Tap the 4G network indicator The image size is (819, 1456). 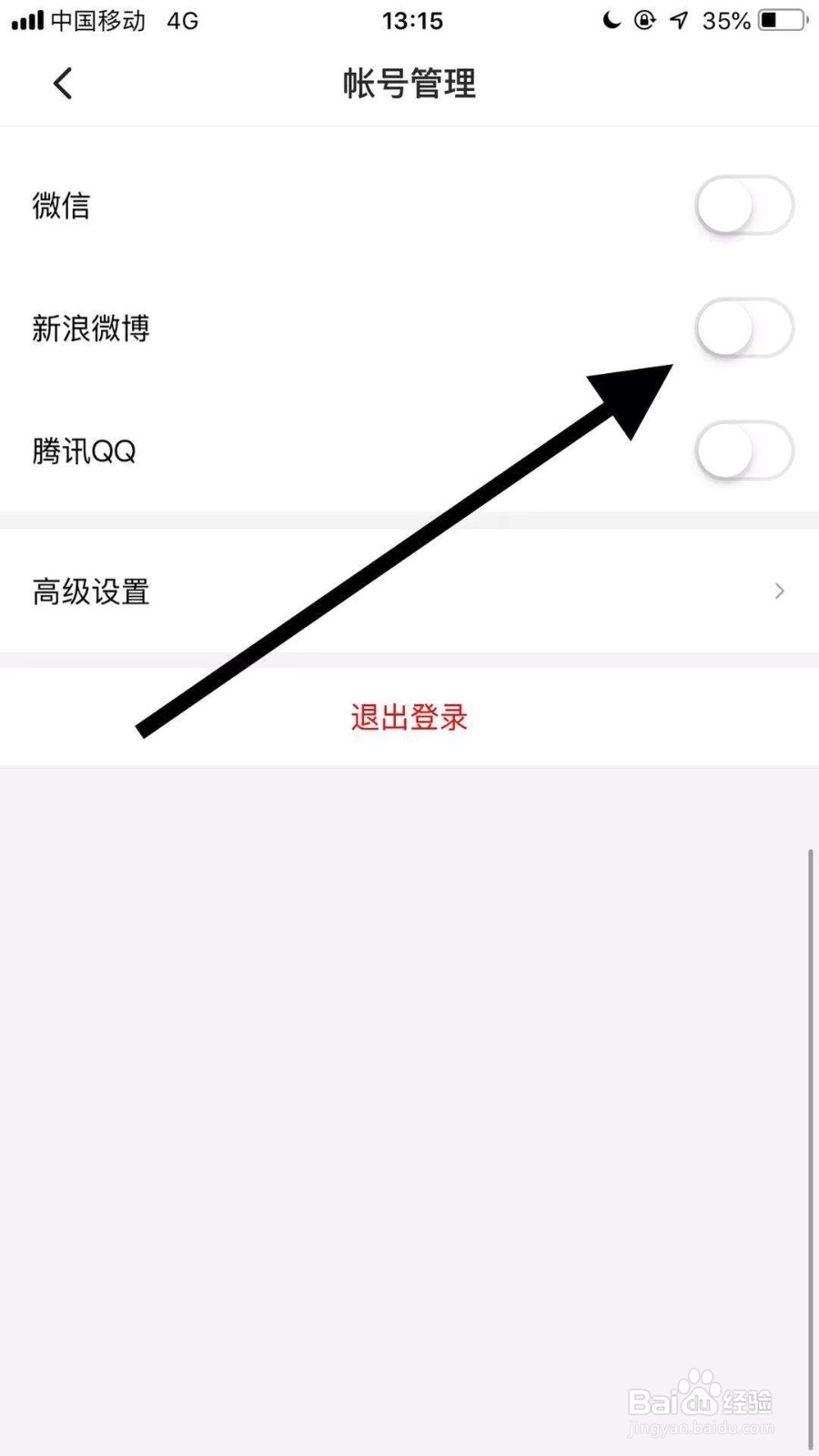pos(180,20)
